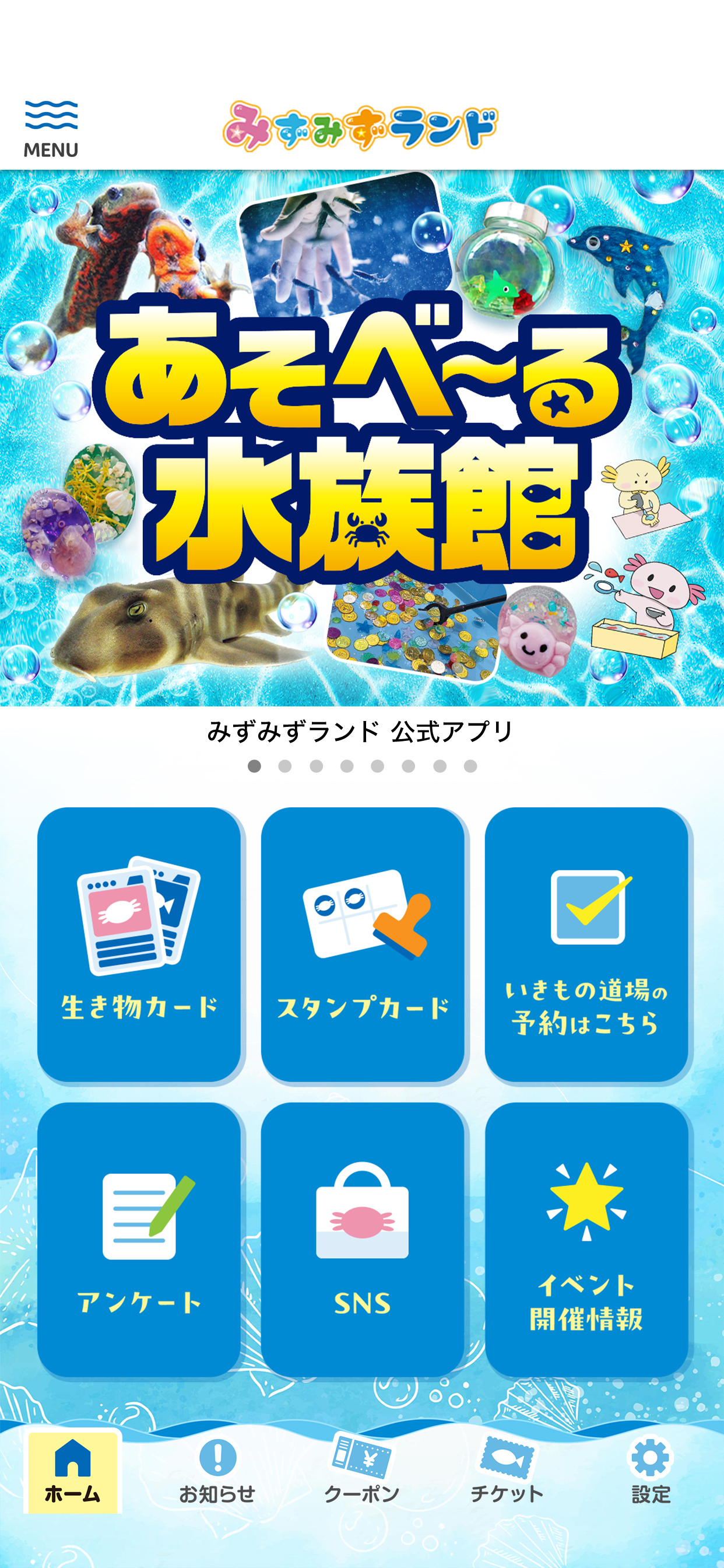
Task: Switch to the お知らせ tab
Action: click(x=217, y=1471)
